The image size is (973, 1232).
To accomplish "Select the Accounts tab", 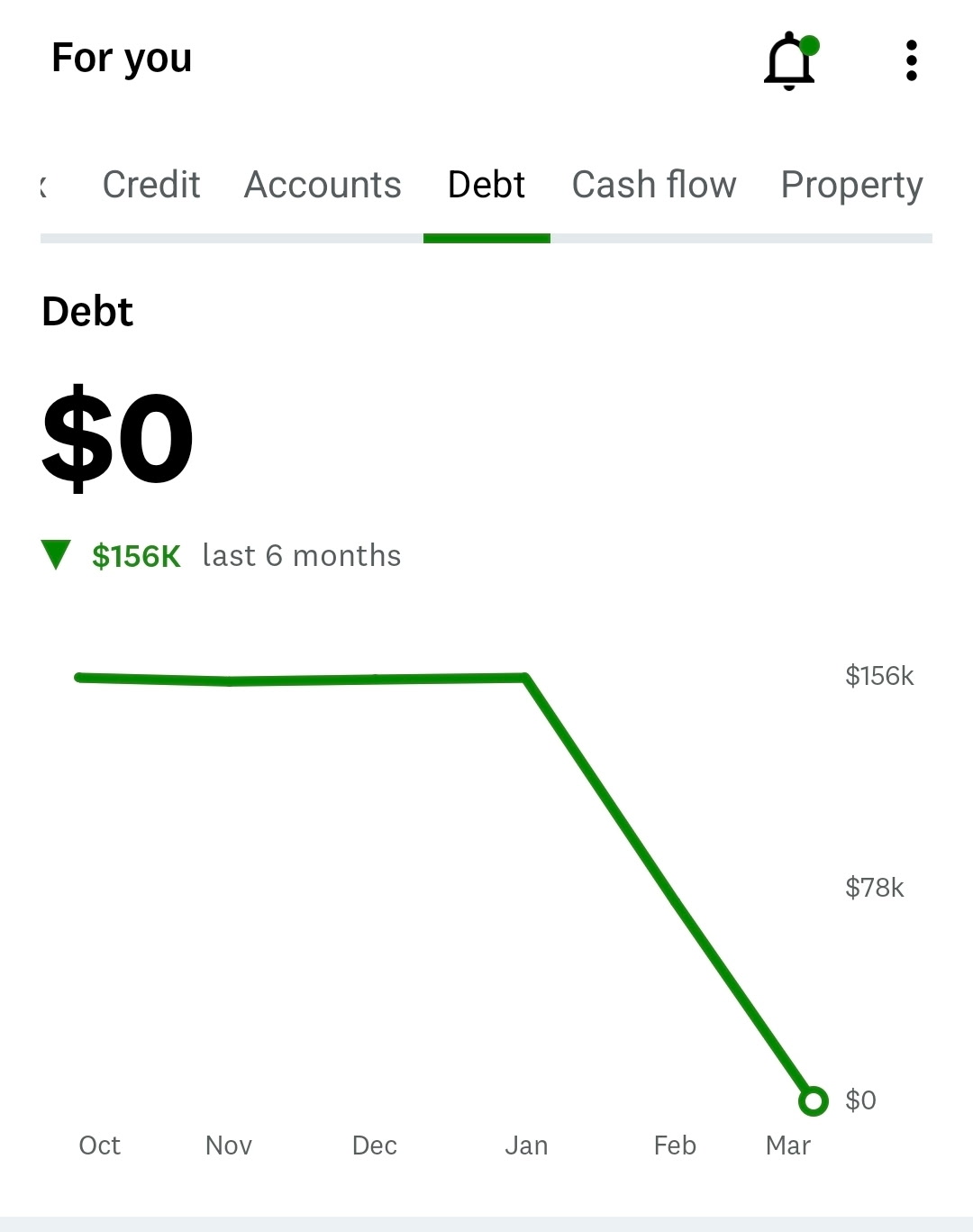I will (322, 184).
